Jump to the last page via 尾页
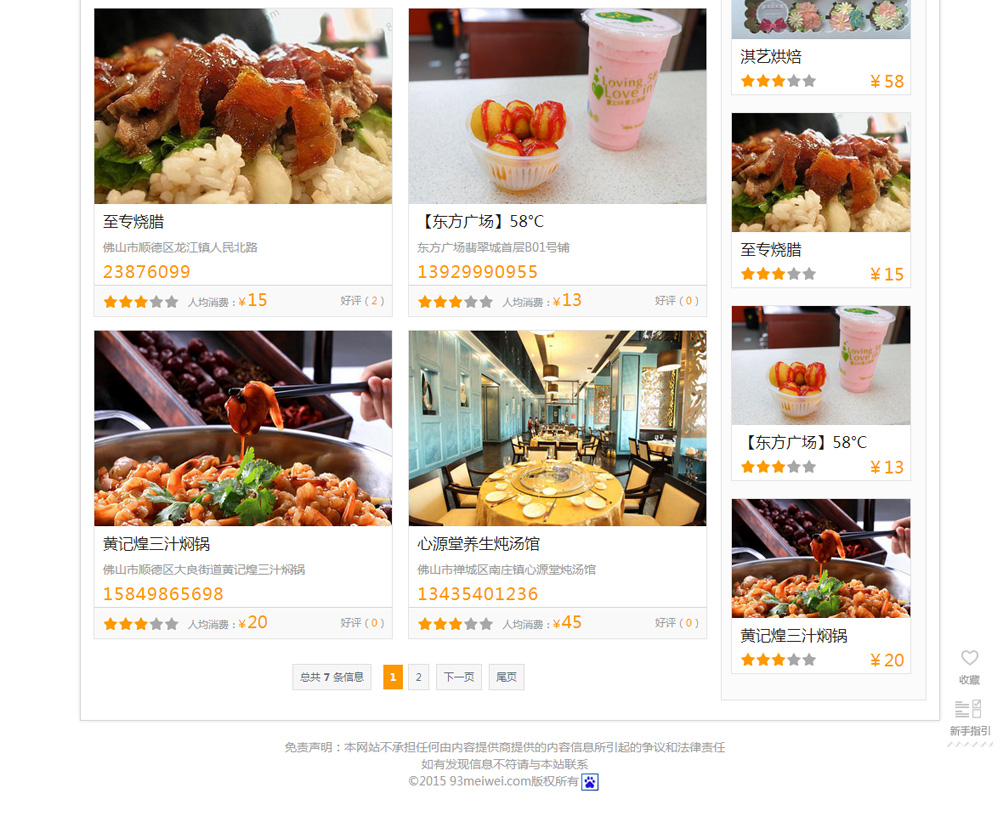Viewport: 1000px width, 818px height. point(506,677)
